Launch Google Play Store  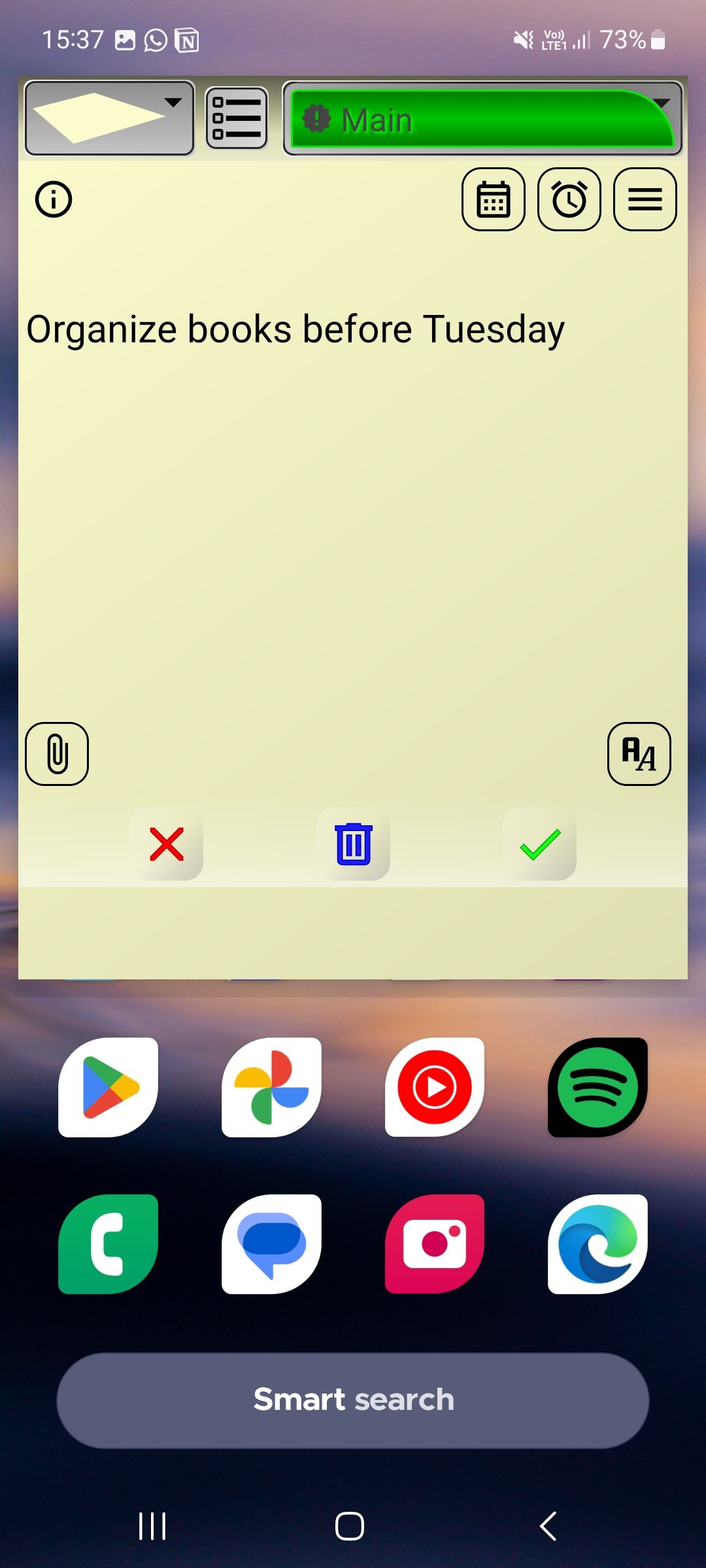[x=109, y=1087]
